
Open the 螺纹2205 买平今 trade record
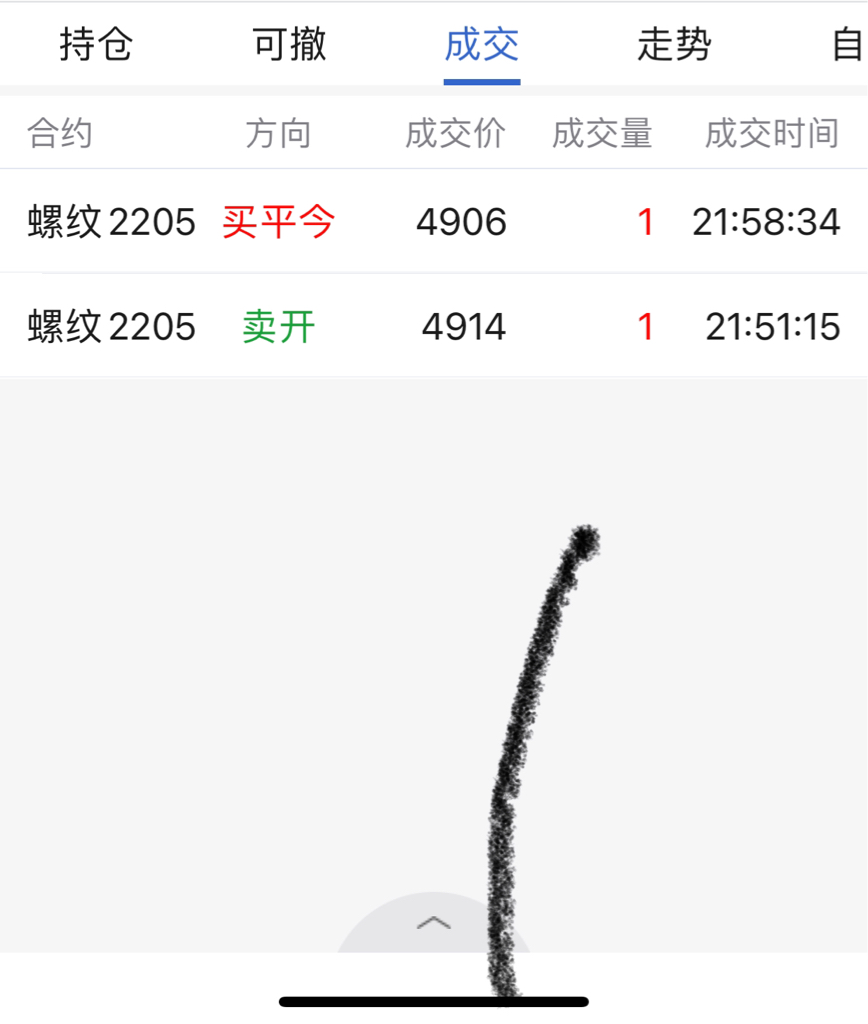pos(434,221)
